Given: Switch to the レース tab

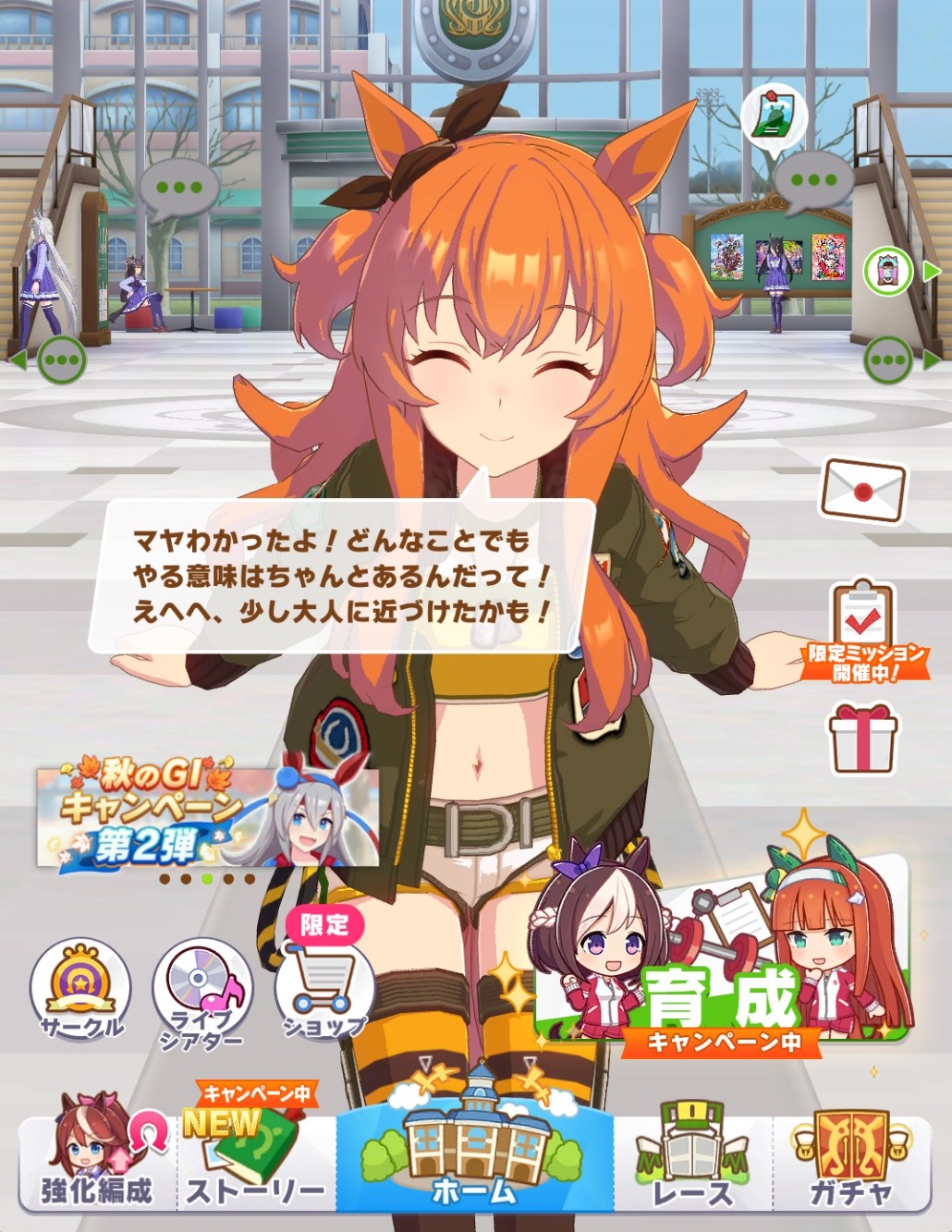Looking at the screenshot, I should click(x=692, y=1162).
